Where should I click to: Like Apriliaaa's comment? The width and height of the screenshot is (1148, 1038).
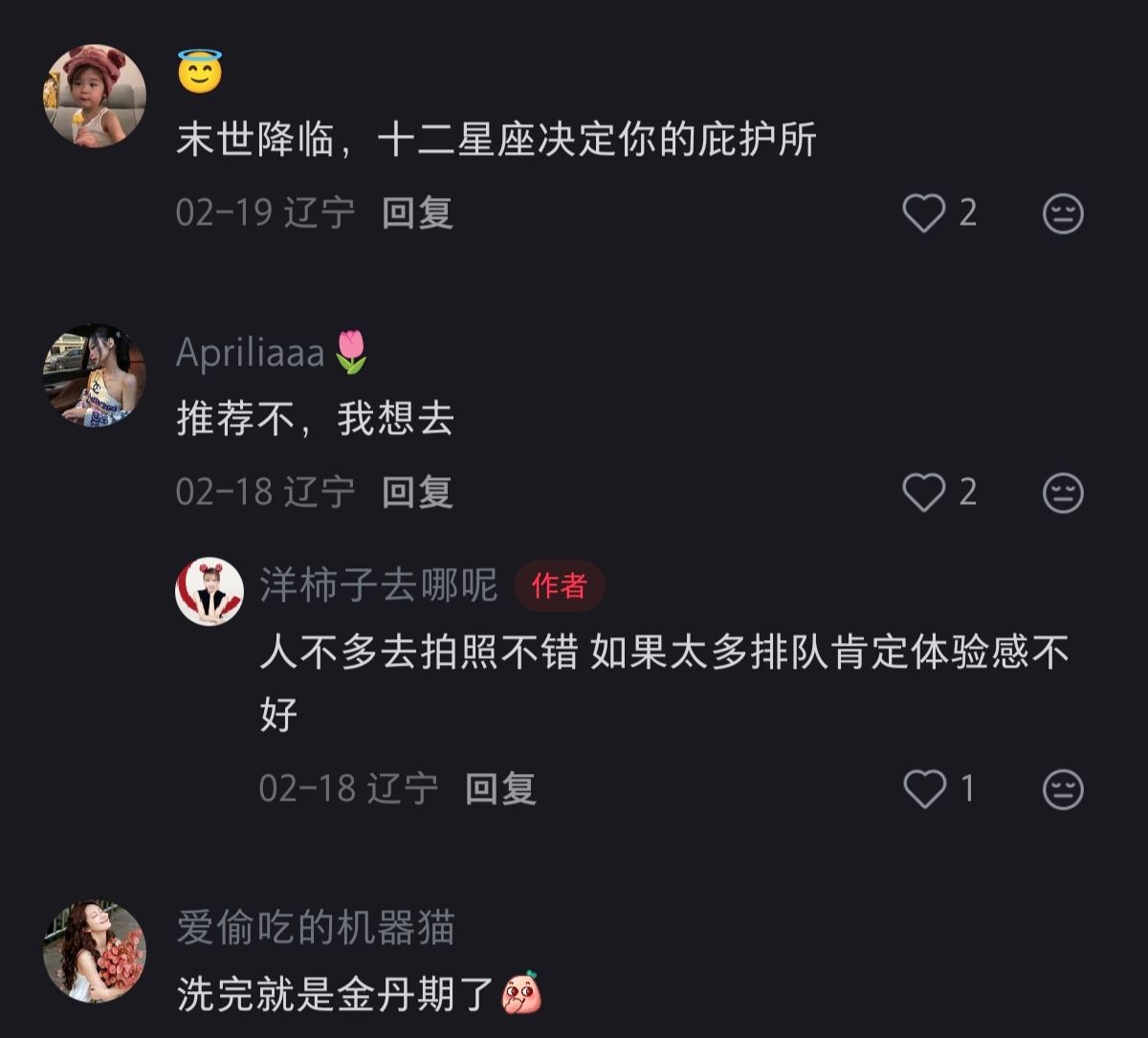click(924, 492)
